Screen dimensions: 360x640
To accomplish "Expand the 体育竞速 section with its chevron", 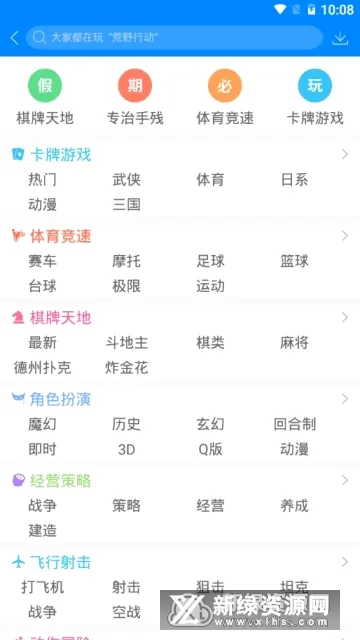I will pyautogui.click(x=345, y=236).
